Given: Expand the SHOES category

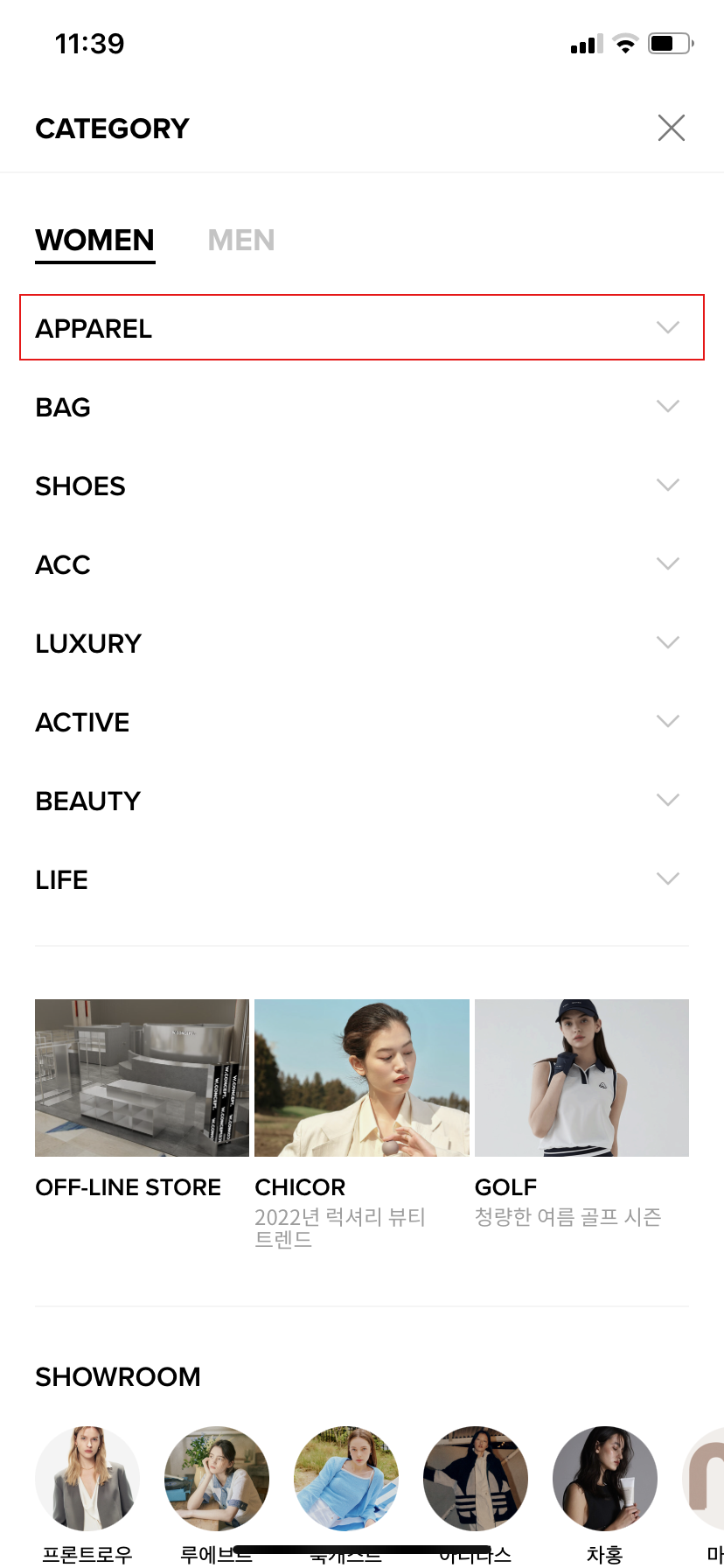Looking at the screenshot, I should click(x=361, y=486).
